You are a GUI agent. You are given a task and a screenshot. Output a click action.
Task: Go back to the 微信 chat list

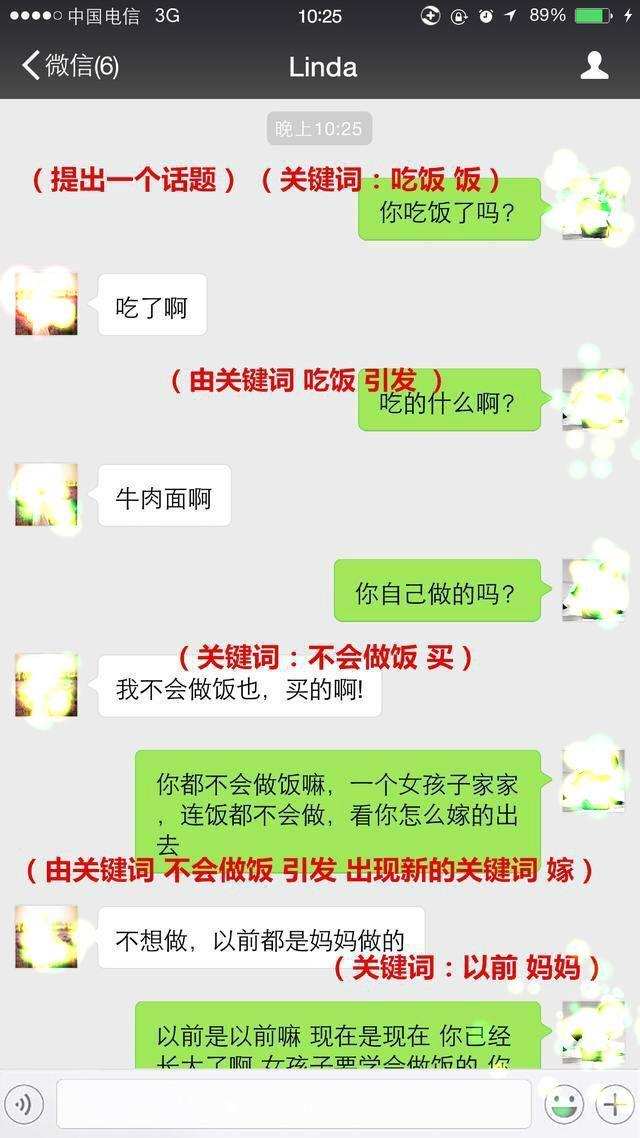pyautogui.click(x=68, y=67)
